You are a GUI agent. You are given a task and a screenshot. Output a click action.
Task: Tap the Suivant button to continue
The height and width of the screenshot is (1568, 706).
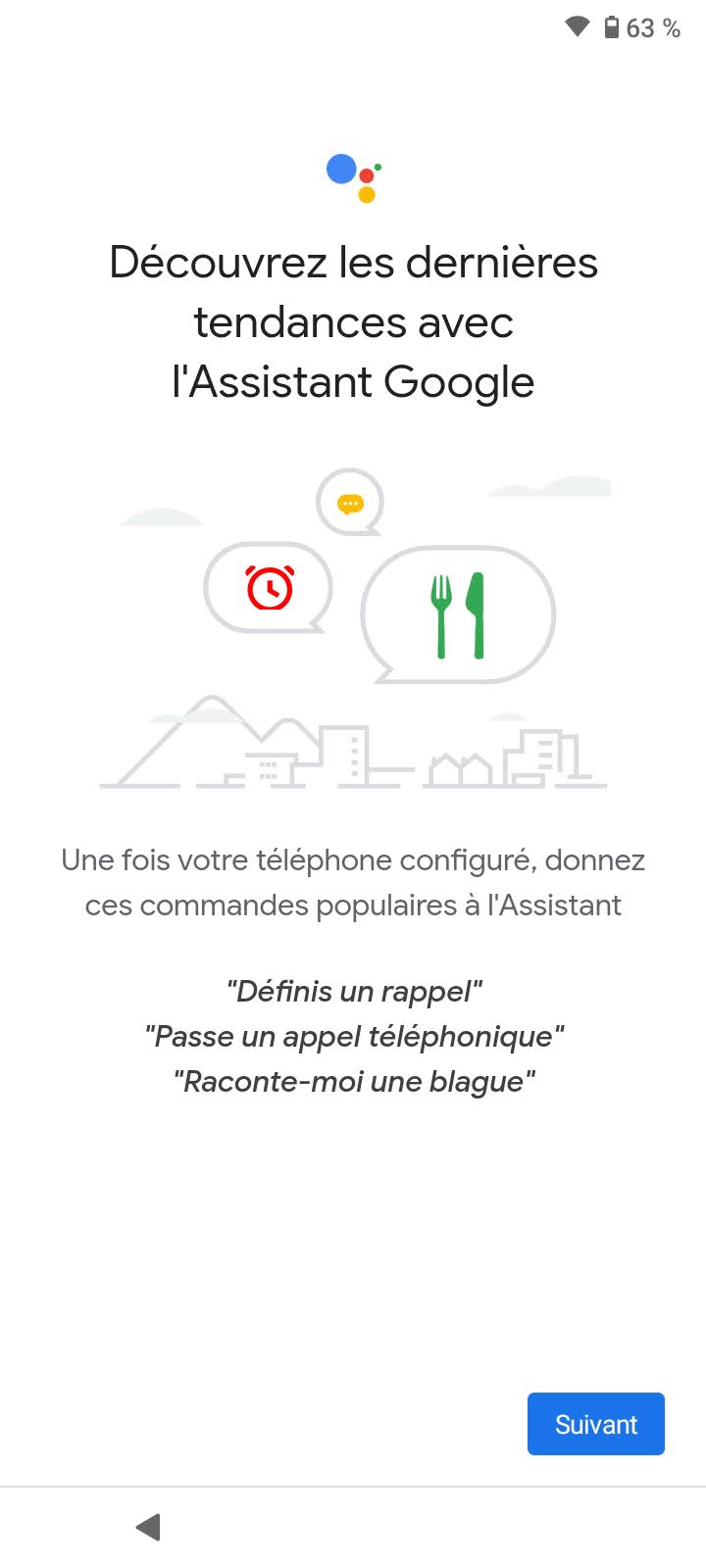coord(595,1424)
